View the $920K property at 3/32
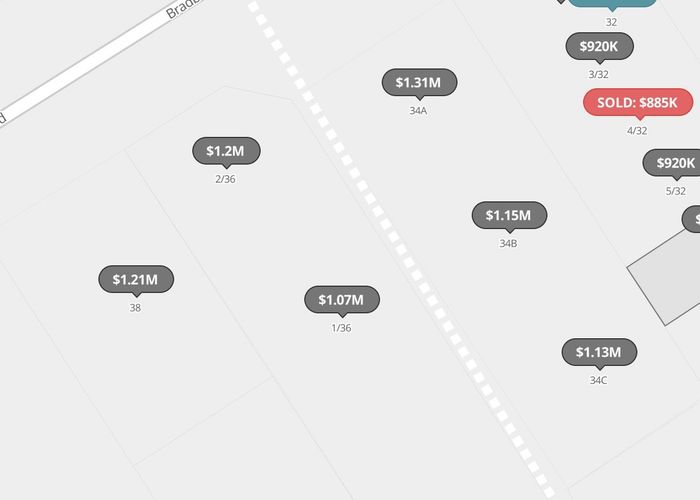This screenshot has height=500, width=700. (x=599, y=46)
